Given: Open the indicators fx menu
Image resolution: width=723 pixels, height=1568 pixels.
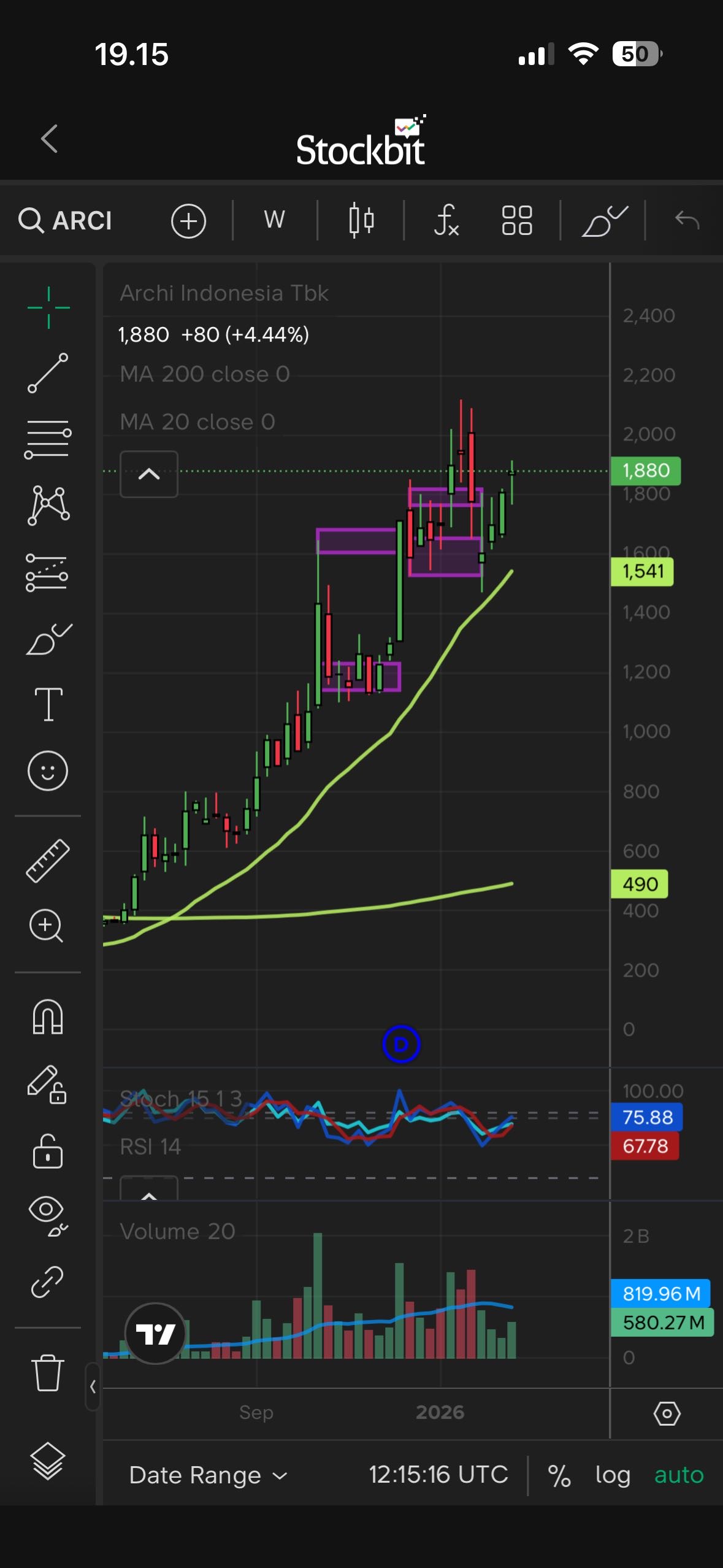Looking at the screenshot, I should pos(446,220).
